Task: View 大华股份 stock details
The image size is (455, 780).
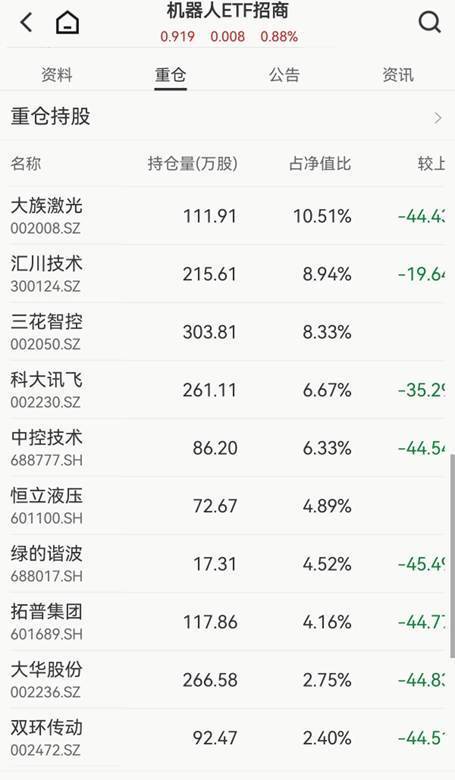Action: click(x=227, y=680)
